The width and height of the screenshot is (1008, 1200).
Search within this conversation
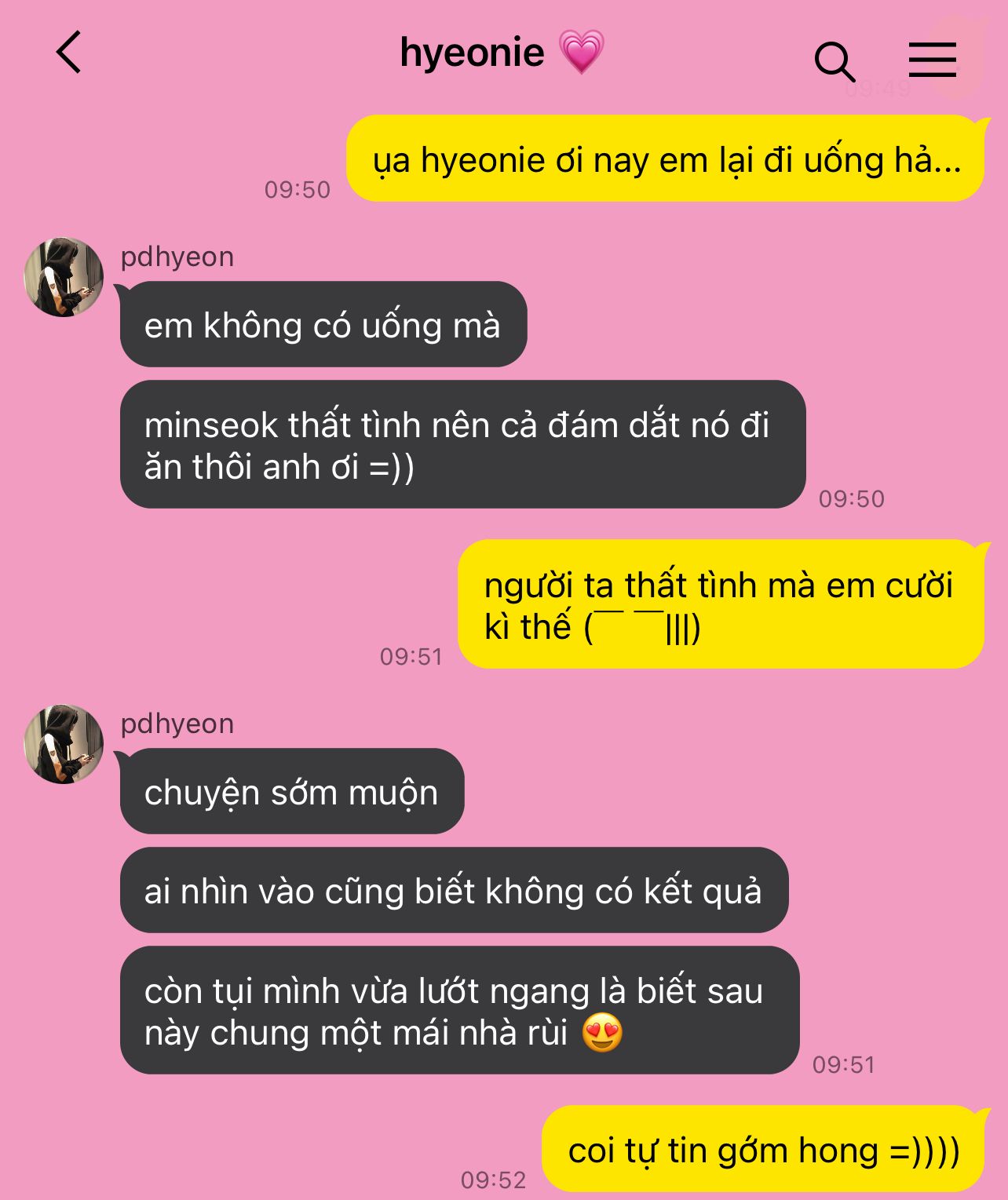click(834, 61)
